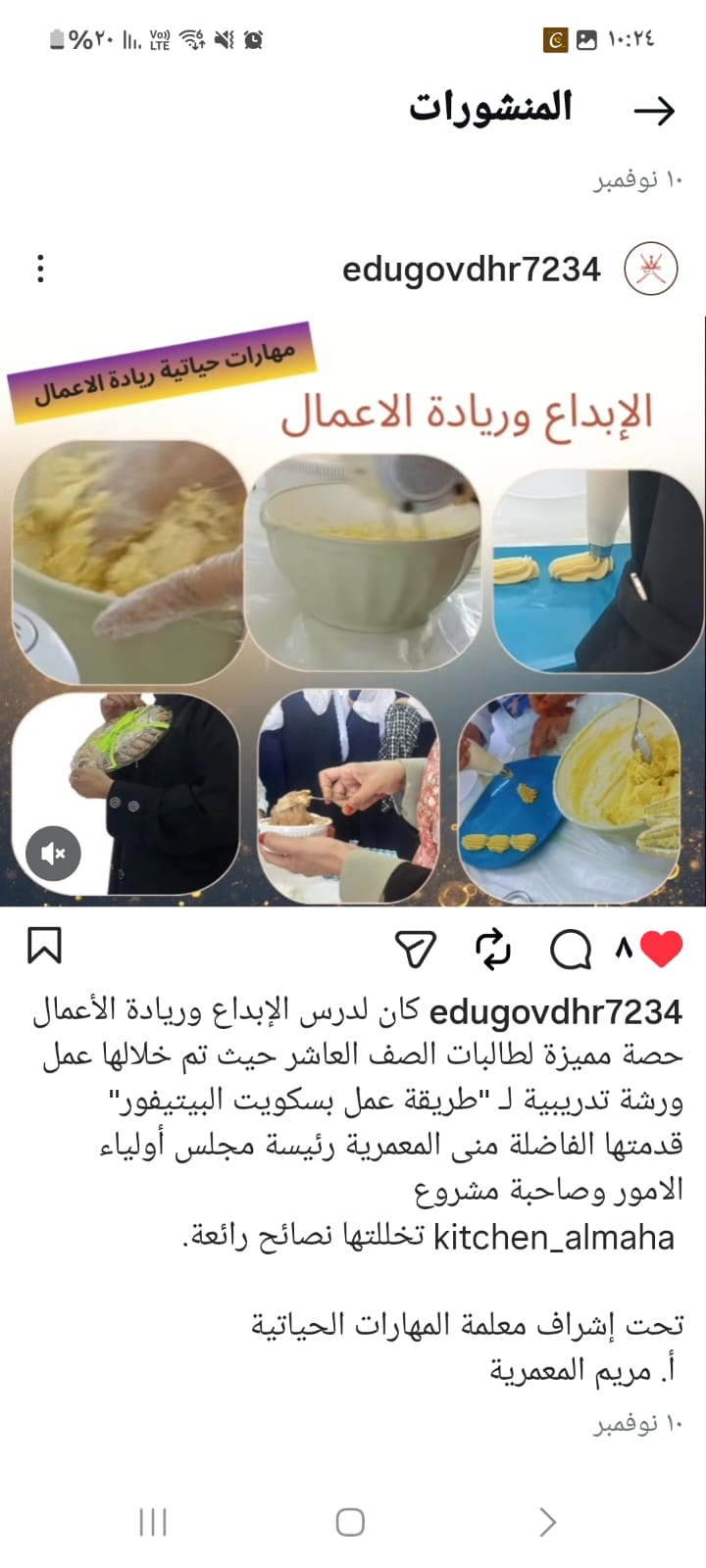The width and height of the screenshot is (706, 1568).
Task: Tap the system back button
Action: point(547,1522)
